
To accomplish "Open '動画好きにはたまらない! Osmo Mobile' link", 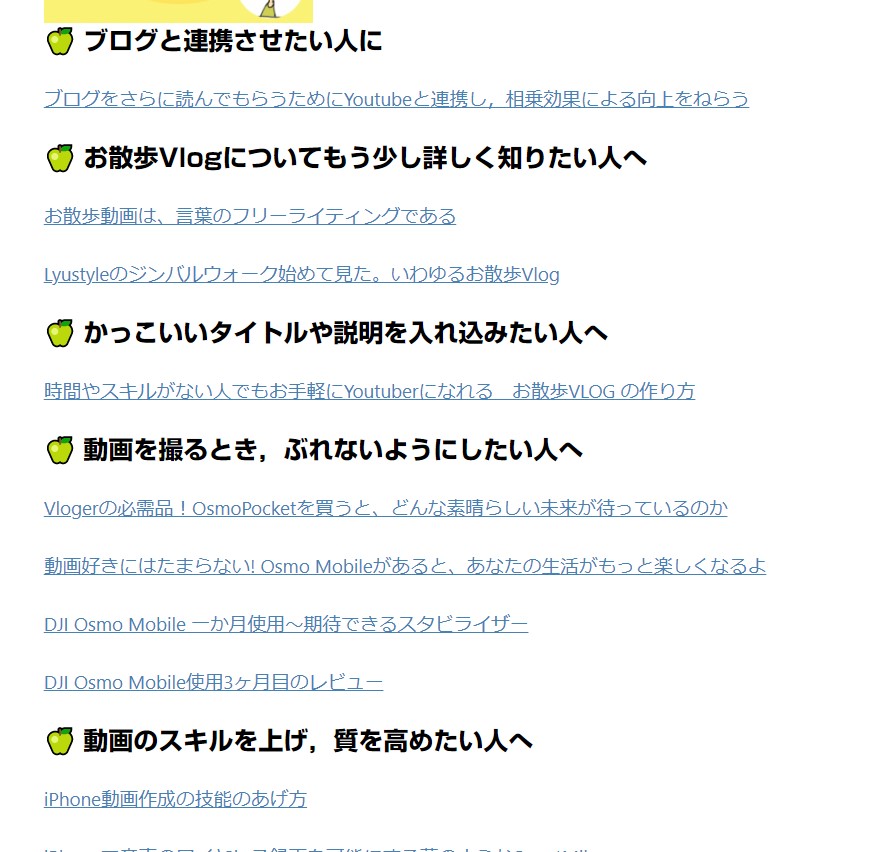I will pos(405,566).
